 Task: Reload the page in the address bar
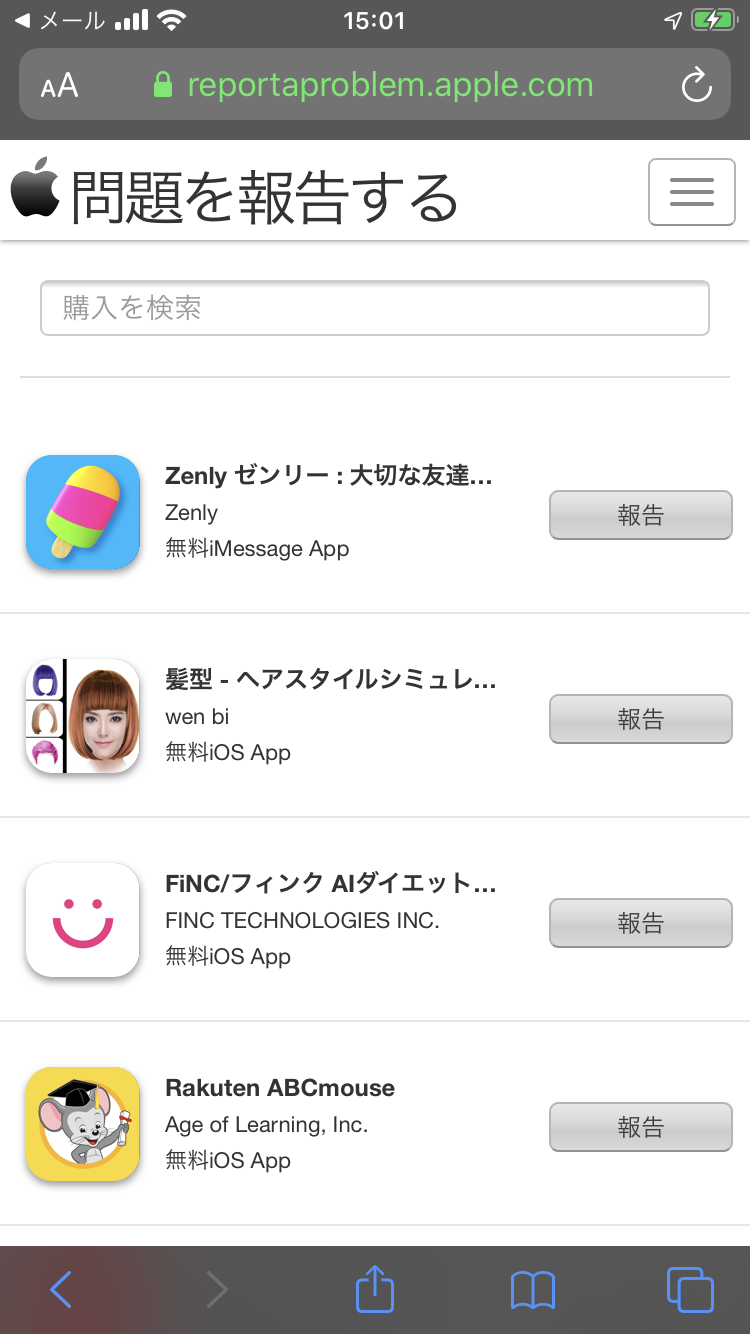coord(696,85)
